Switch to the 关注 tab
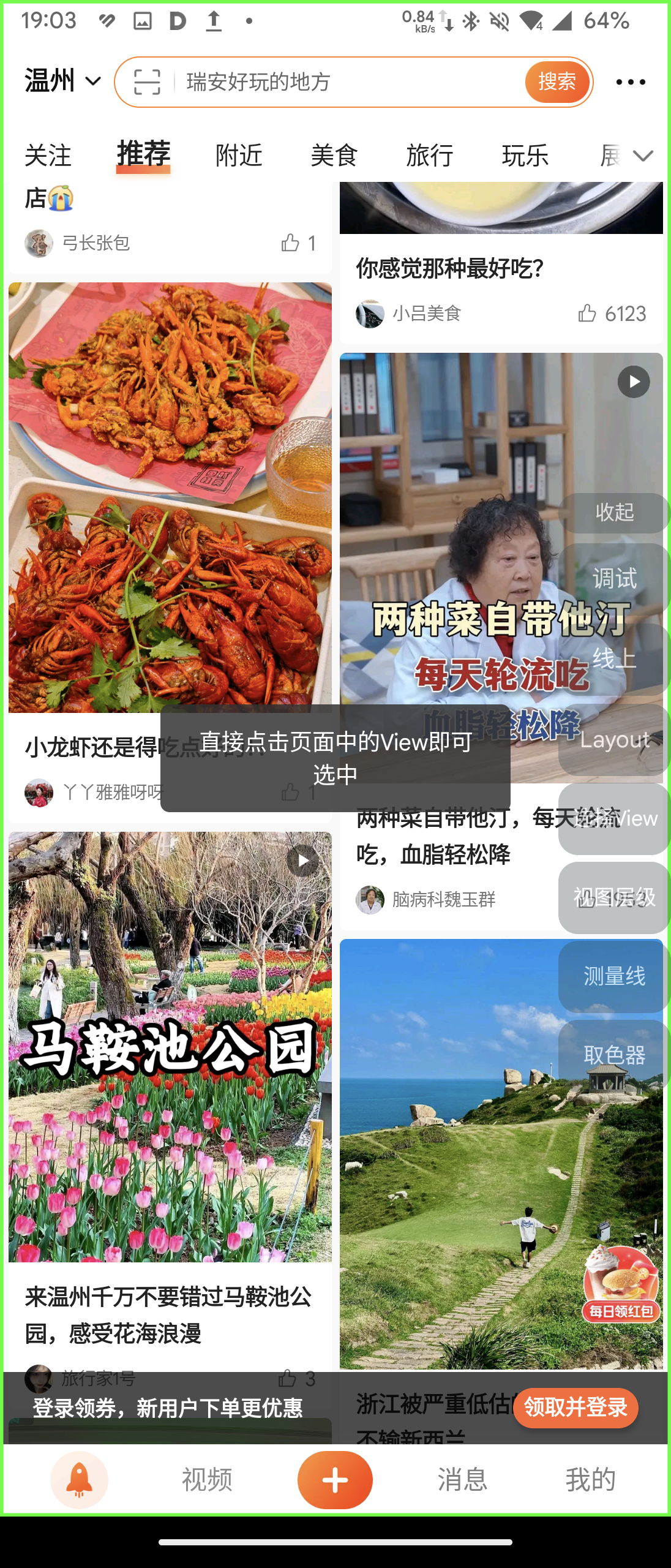Image resolution: width=671 pixels, height=1568 pixels. click(48, 156)
